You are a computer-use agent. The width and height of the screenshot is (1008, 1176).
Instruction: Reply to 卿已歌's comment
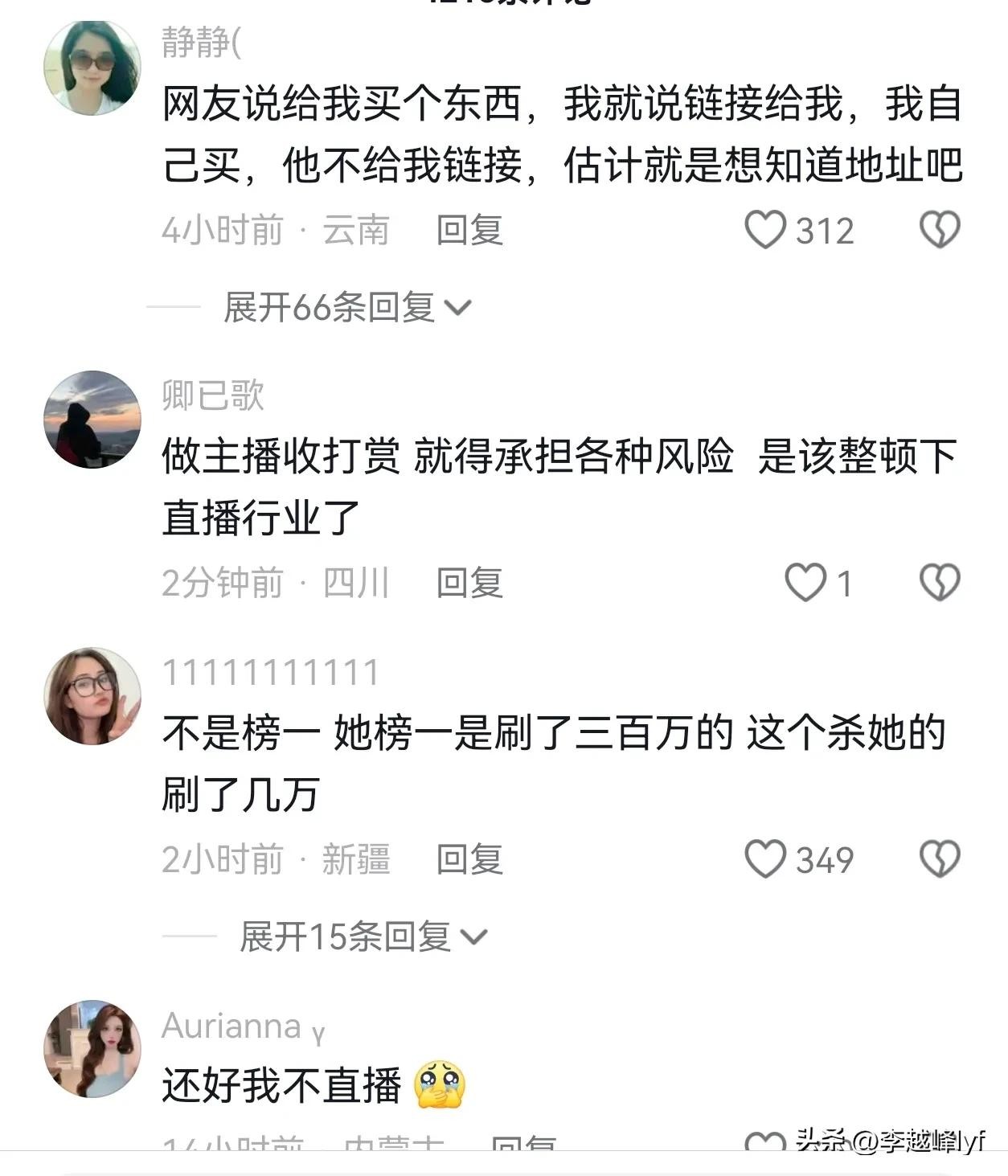469,583
